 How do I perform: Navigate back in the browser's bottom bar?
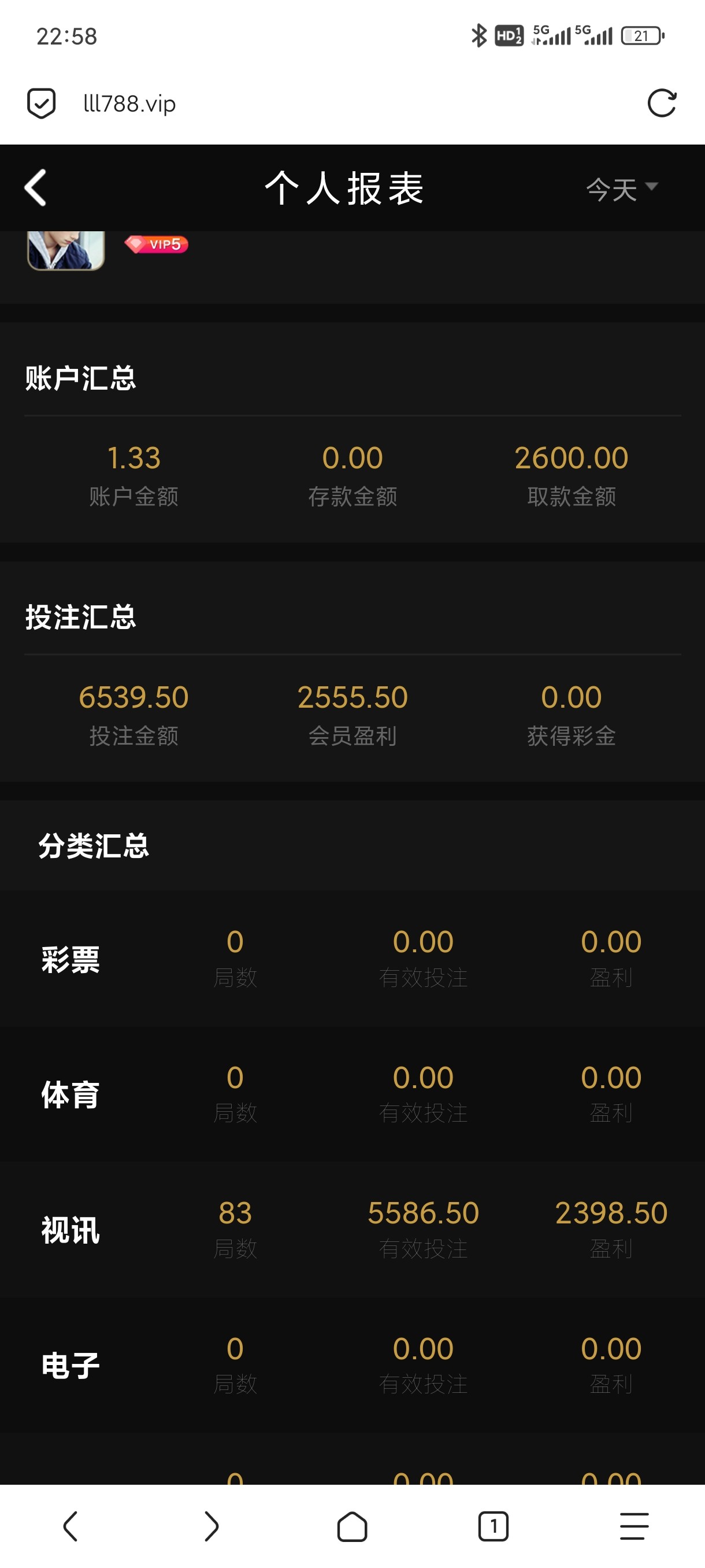click(70, 1526)
